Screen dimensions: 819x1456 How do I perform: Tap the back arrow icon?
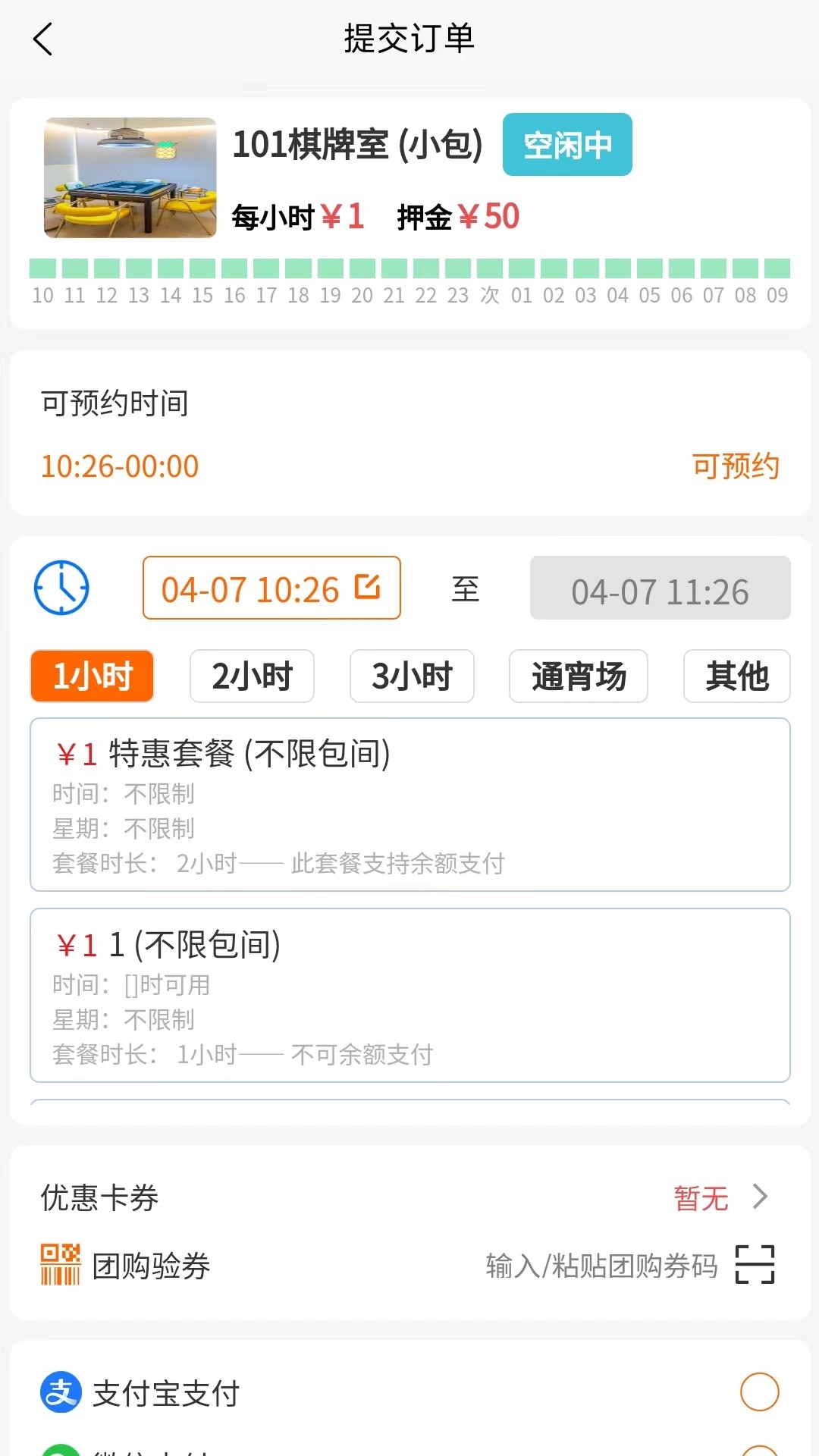tap(43, 39)
